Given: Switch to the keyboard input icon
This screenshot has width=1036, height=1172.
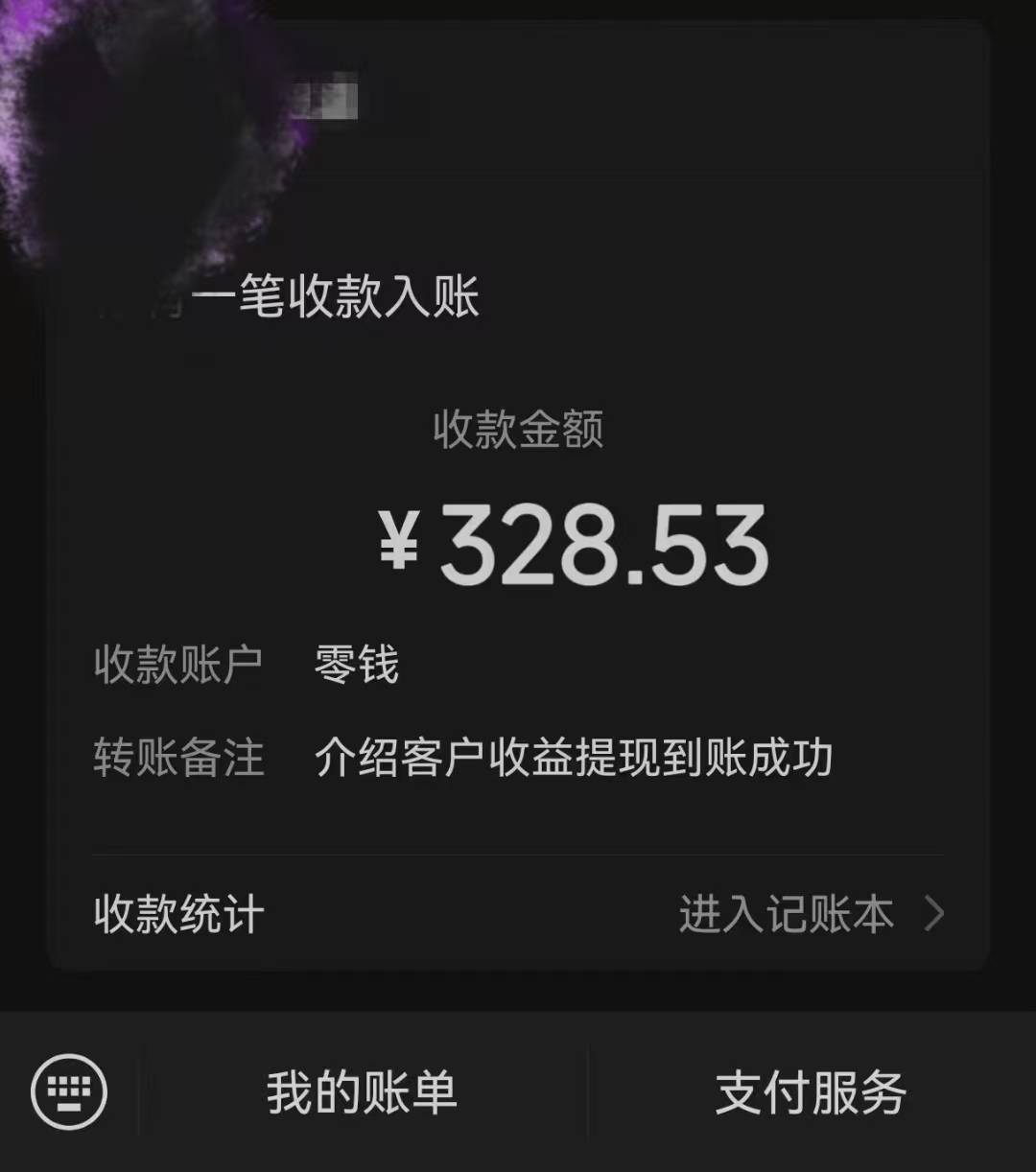Looking at the screenshot, I should coord(69,1091).
